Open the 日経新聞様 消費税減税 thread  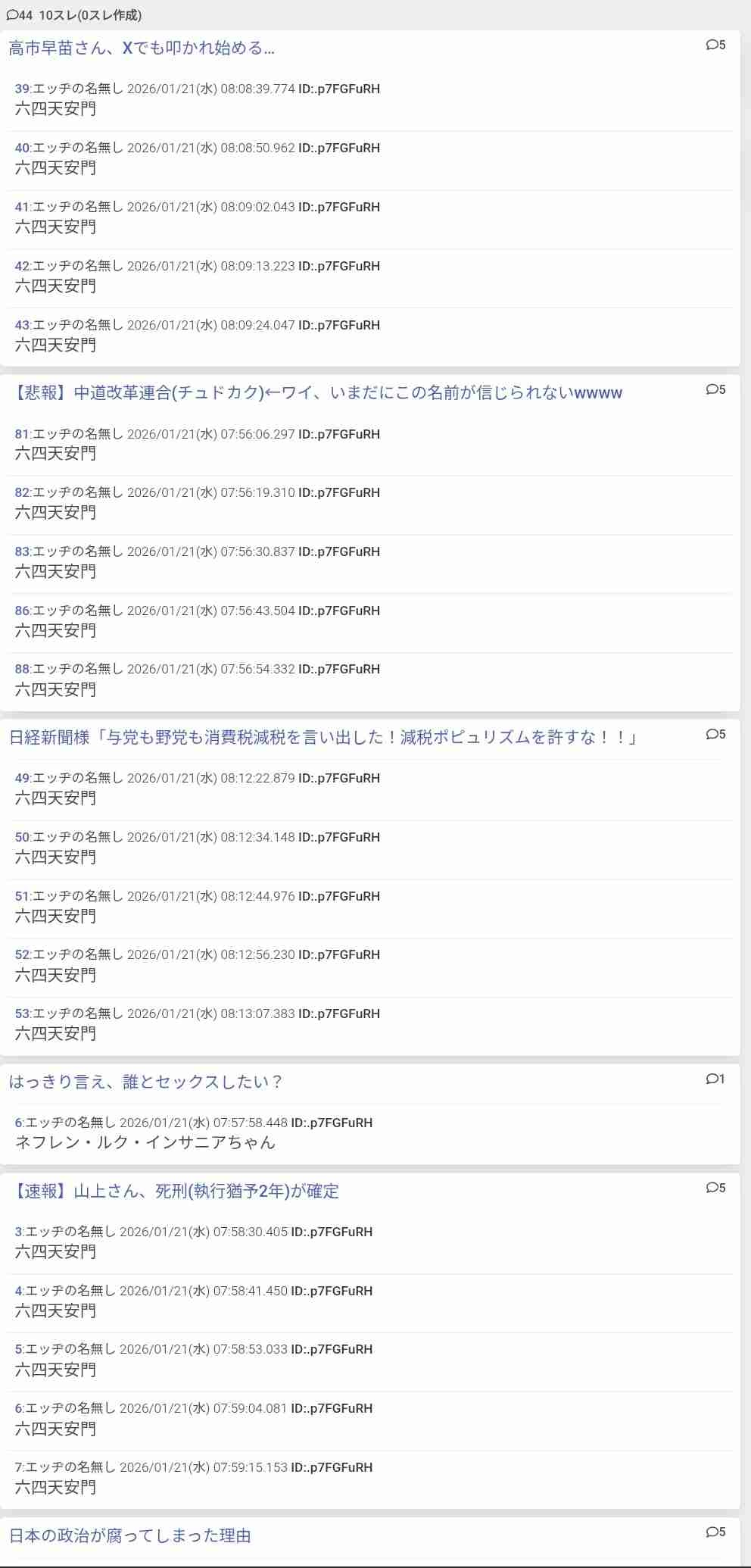[323, 737]
